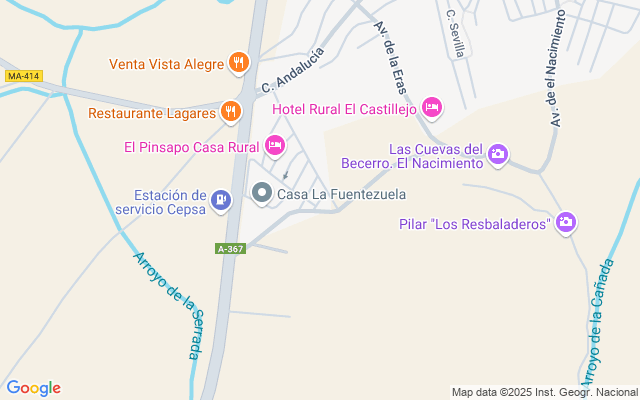Open Las Cuevas del Becerro photo marker
Image resolution: width=640 pixels, height=400 pixels.
[x=498, y=154]
